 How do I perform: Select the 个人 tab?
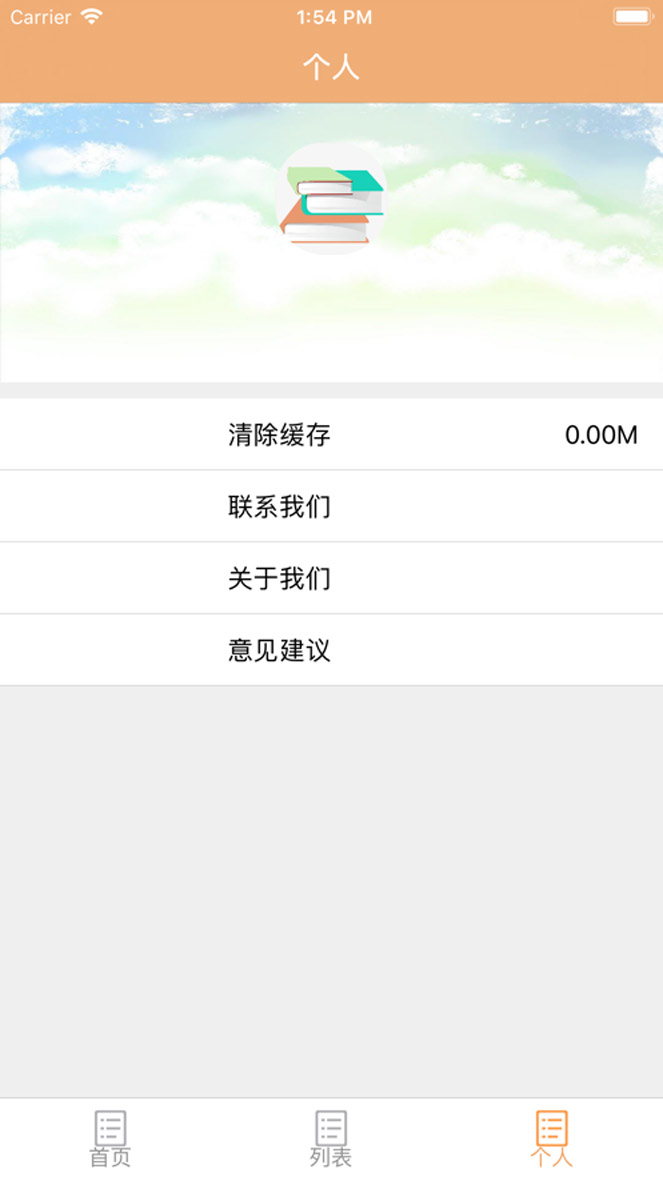[x=551, y=1138]
